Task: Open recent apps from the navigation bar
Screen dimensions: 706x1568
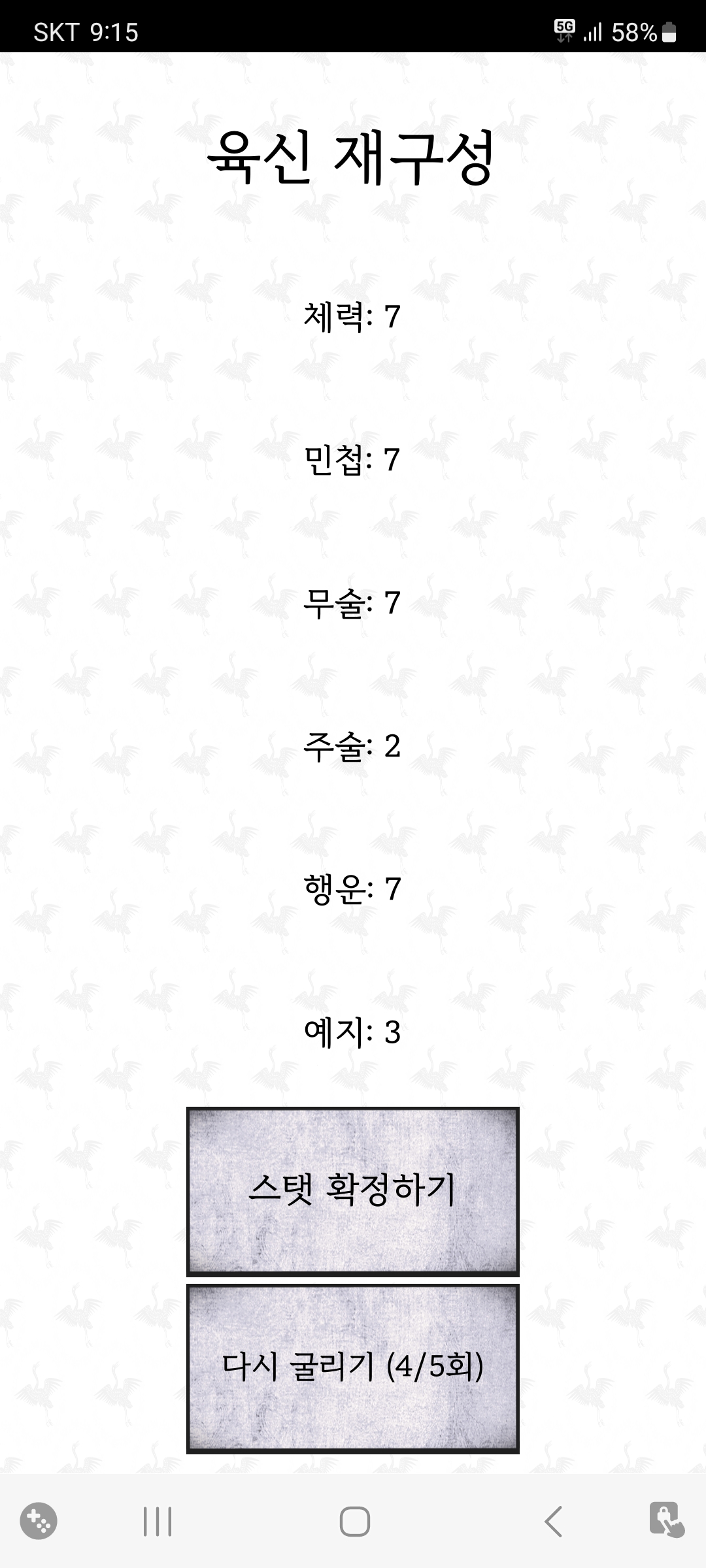Action: point(158,1522)
